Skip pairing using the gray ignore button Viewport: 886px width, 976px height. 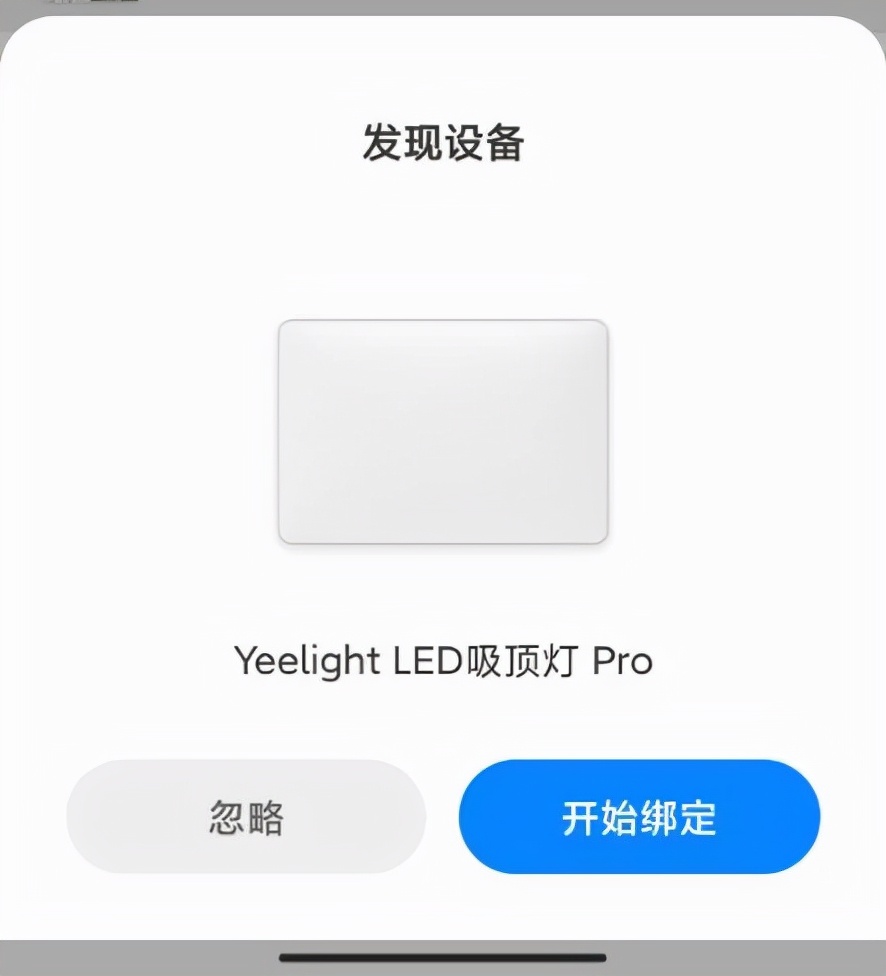click(246, 816)
